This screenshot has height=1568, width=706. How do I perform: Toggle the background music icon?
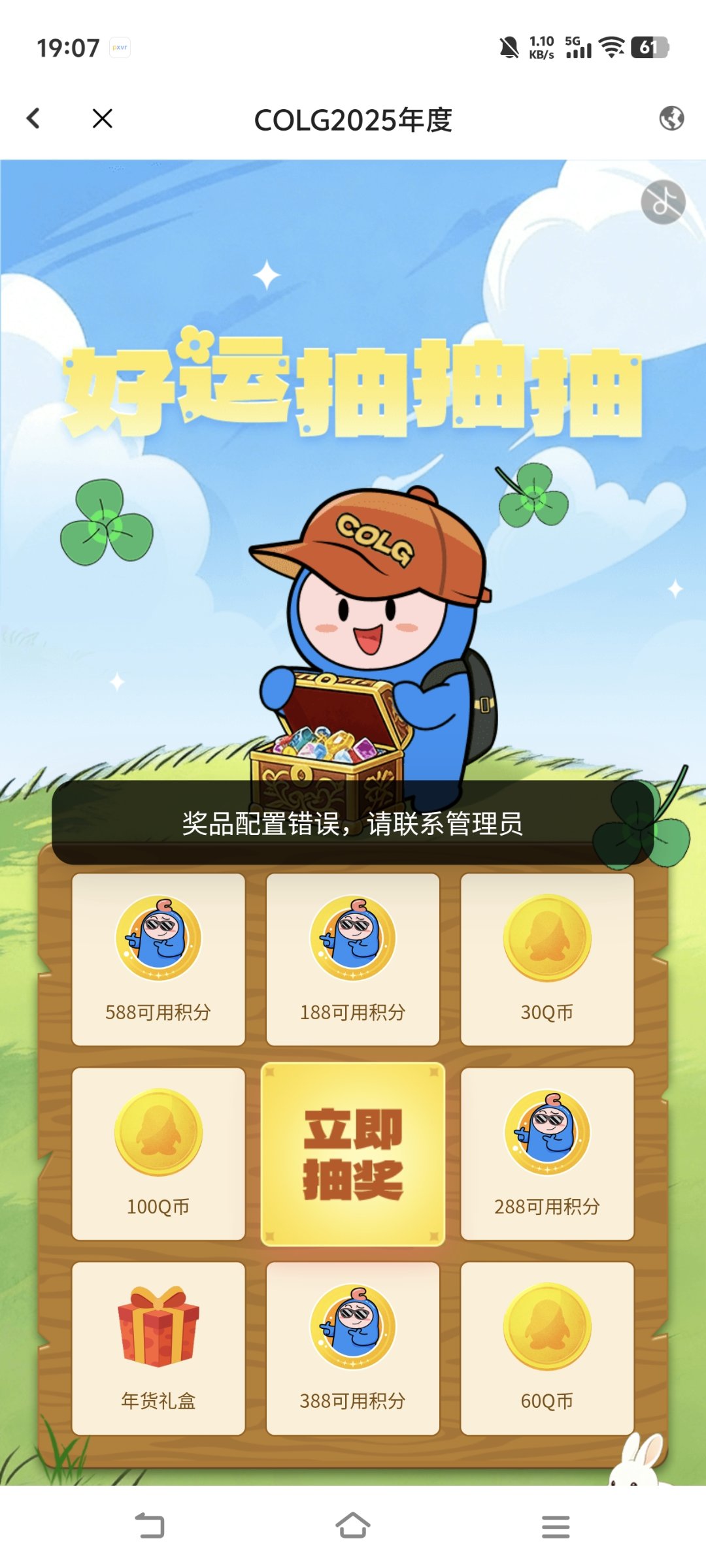[x=663, y=202]
